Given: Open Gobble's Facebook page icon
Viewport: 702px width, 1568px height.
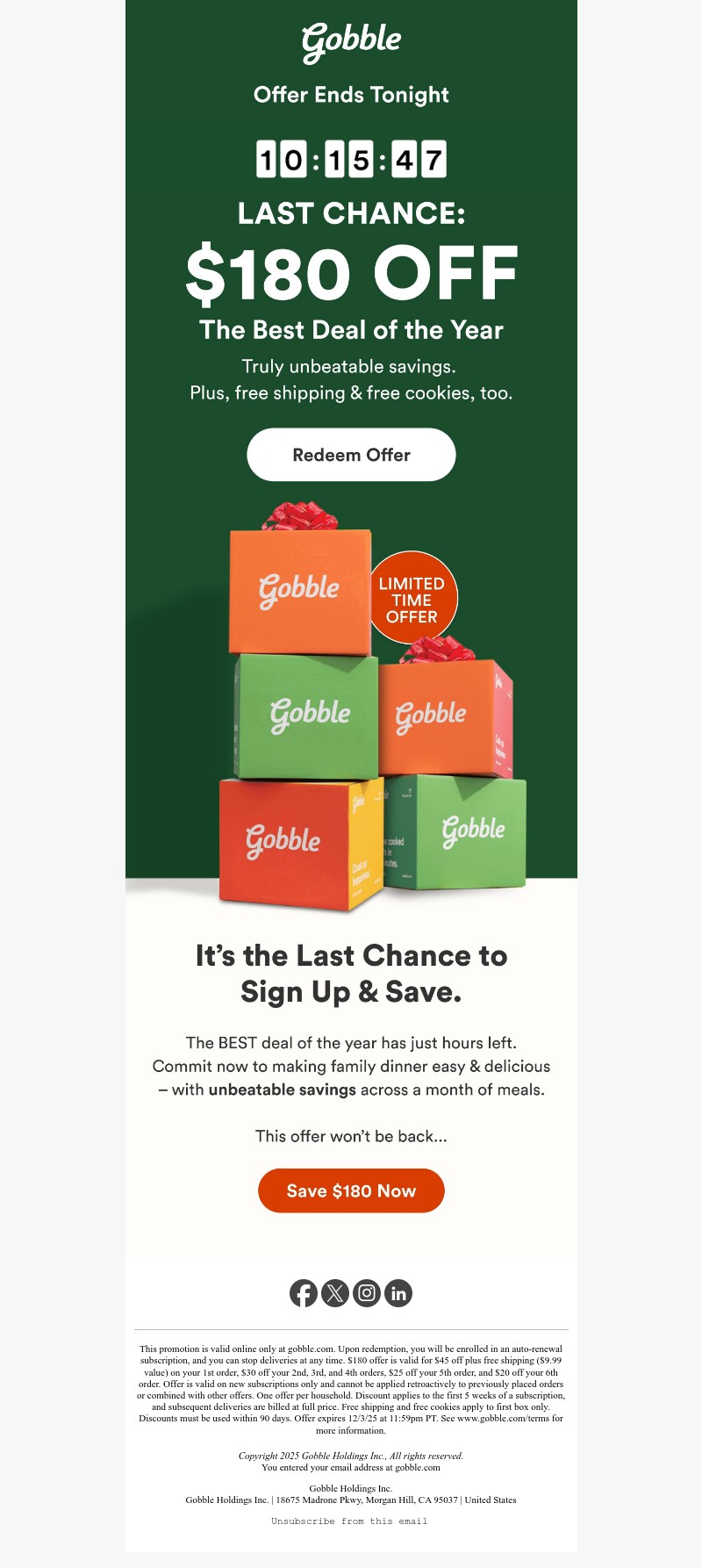Looking at the screenshot, I should pyautogui.click(x=304, y=1292).
